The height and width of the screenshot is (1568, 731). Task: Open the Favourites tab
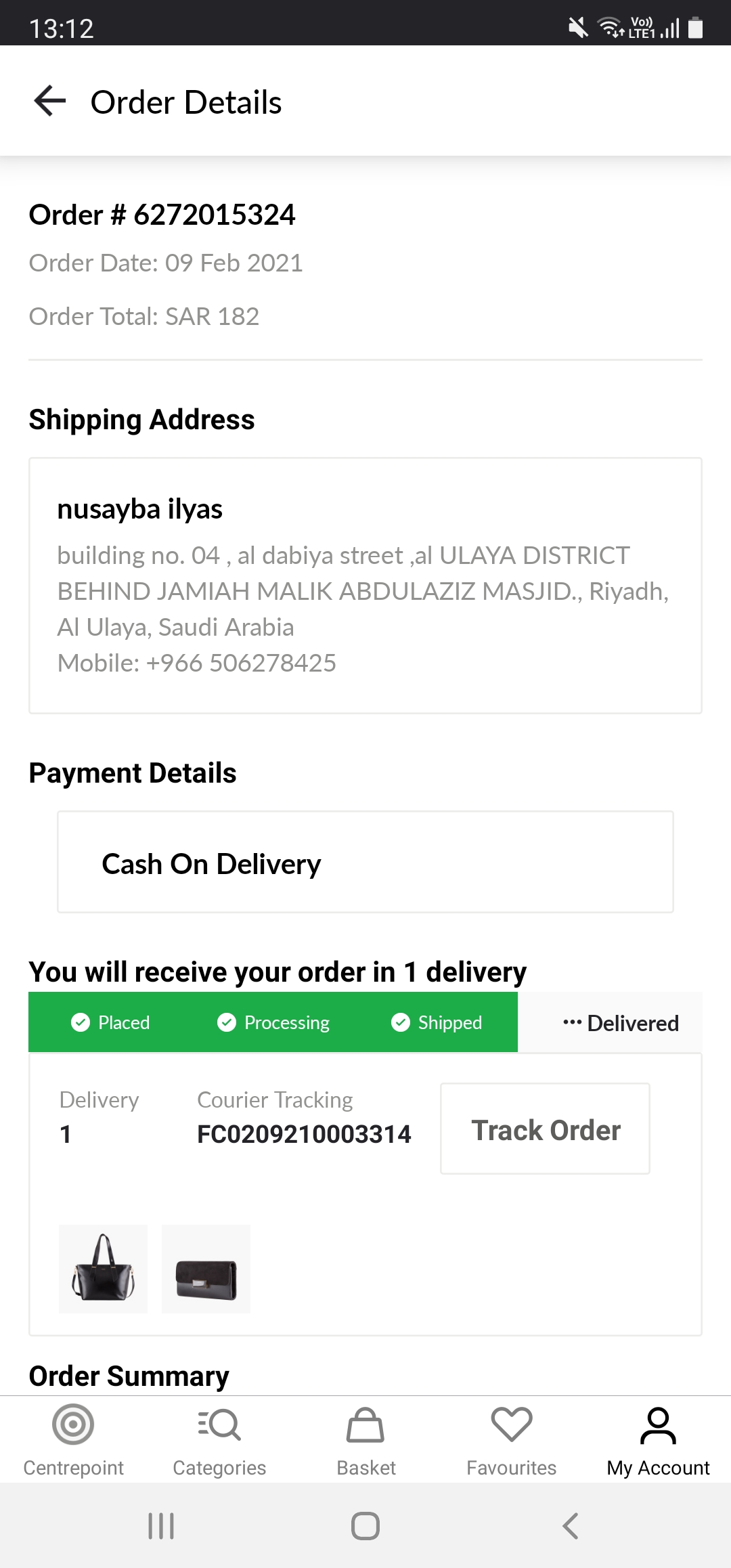coord(512,1440)
